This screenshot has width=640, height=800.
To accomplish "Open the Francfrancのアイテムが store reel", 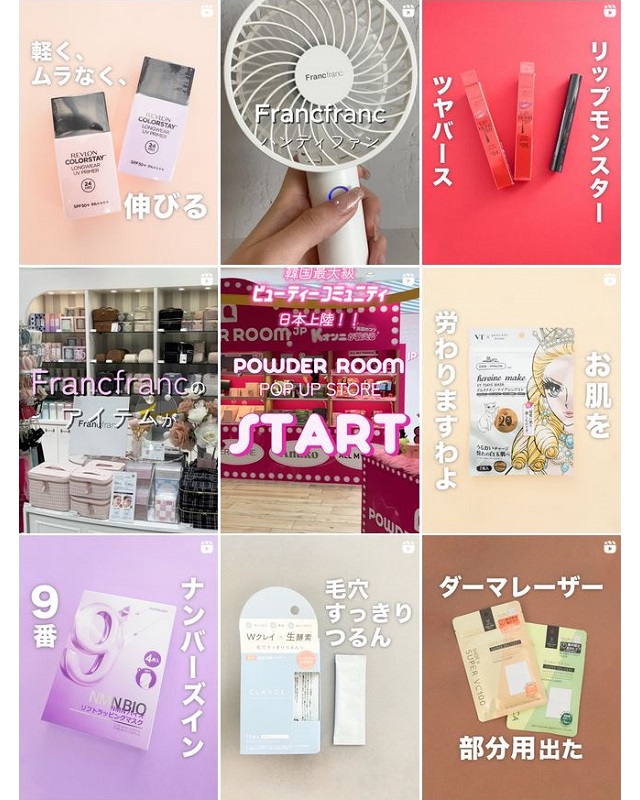I will 118,400.
